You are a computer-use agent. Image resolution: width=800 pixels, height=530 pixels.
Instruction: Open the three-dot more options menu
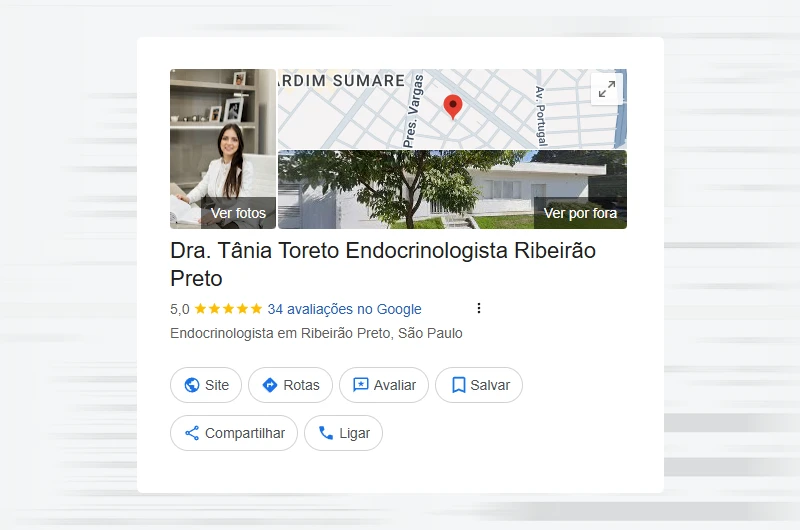(x=479, y=308)
